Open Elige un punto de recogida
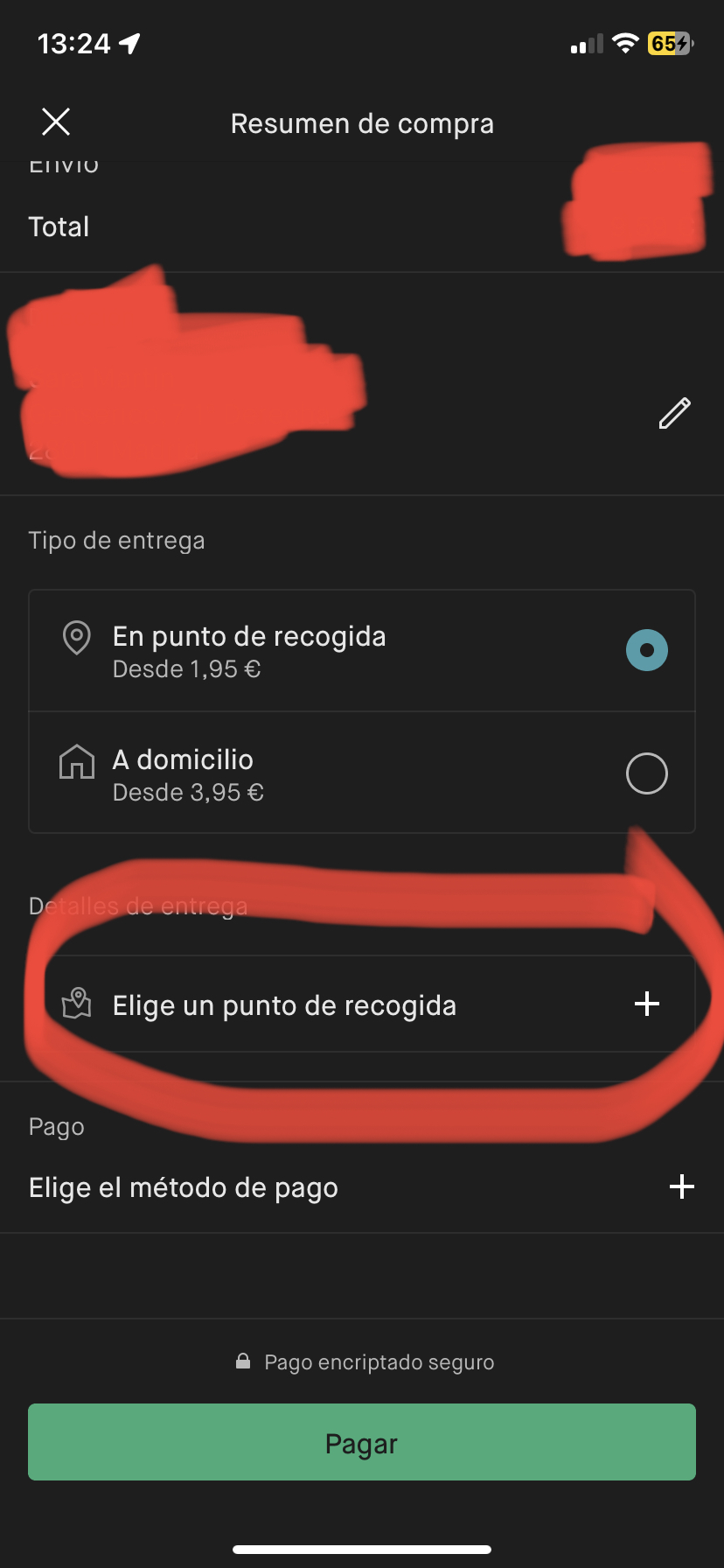724x1568 pixels. pyautogui.click(x=362, y=1004)
